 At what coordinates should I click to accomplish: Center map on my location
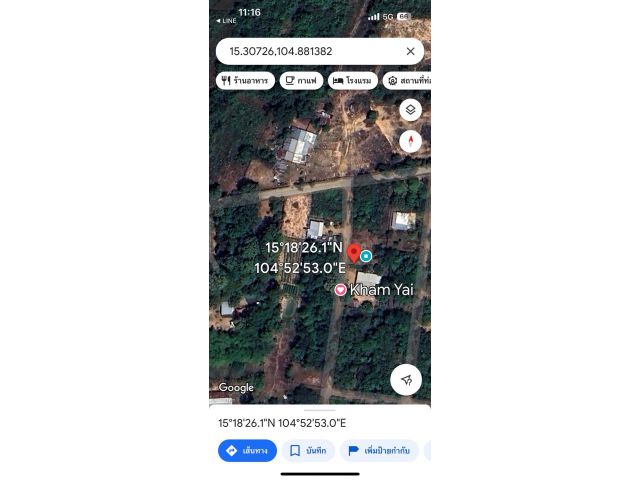pos(406,379)
